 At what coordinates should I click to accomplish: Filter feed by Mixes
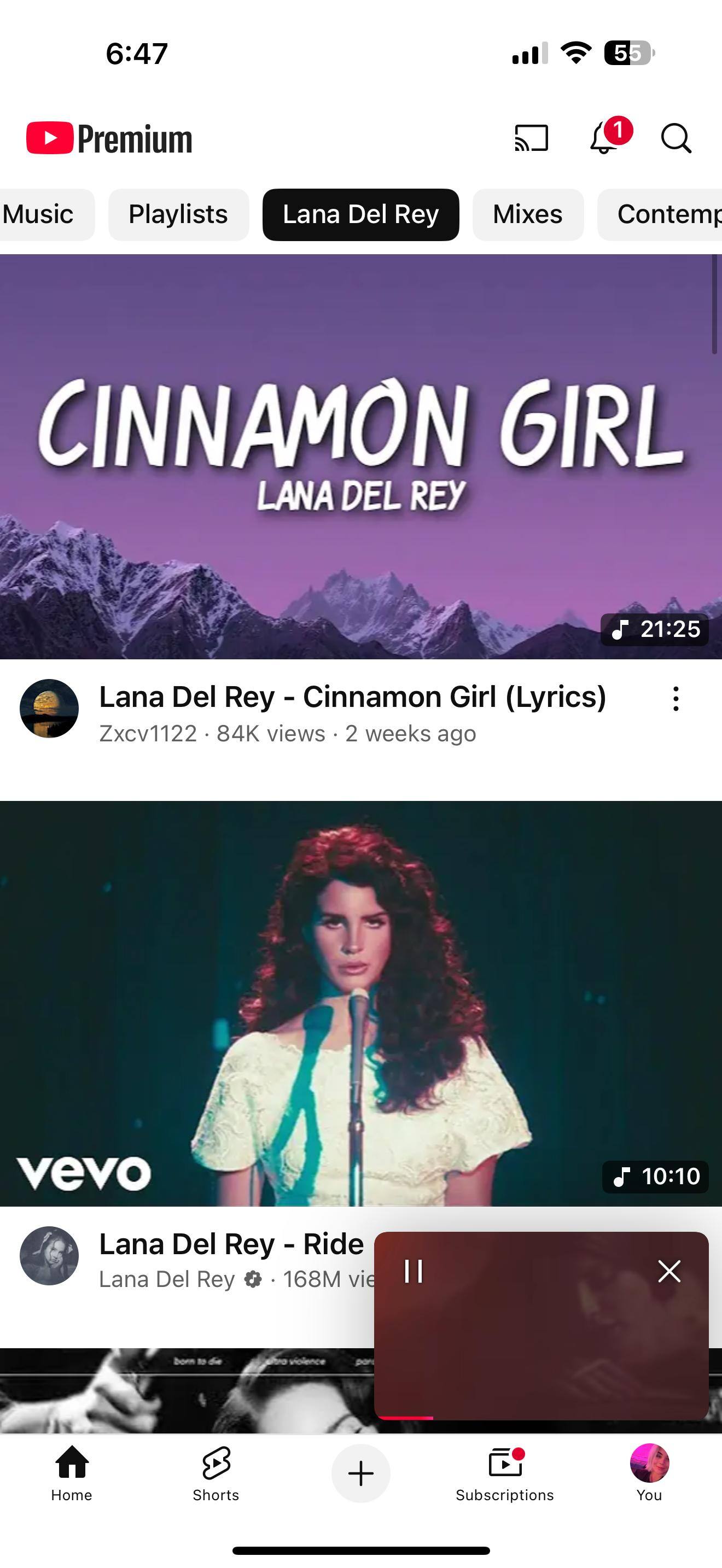point(527,214)
